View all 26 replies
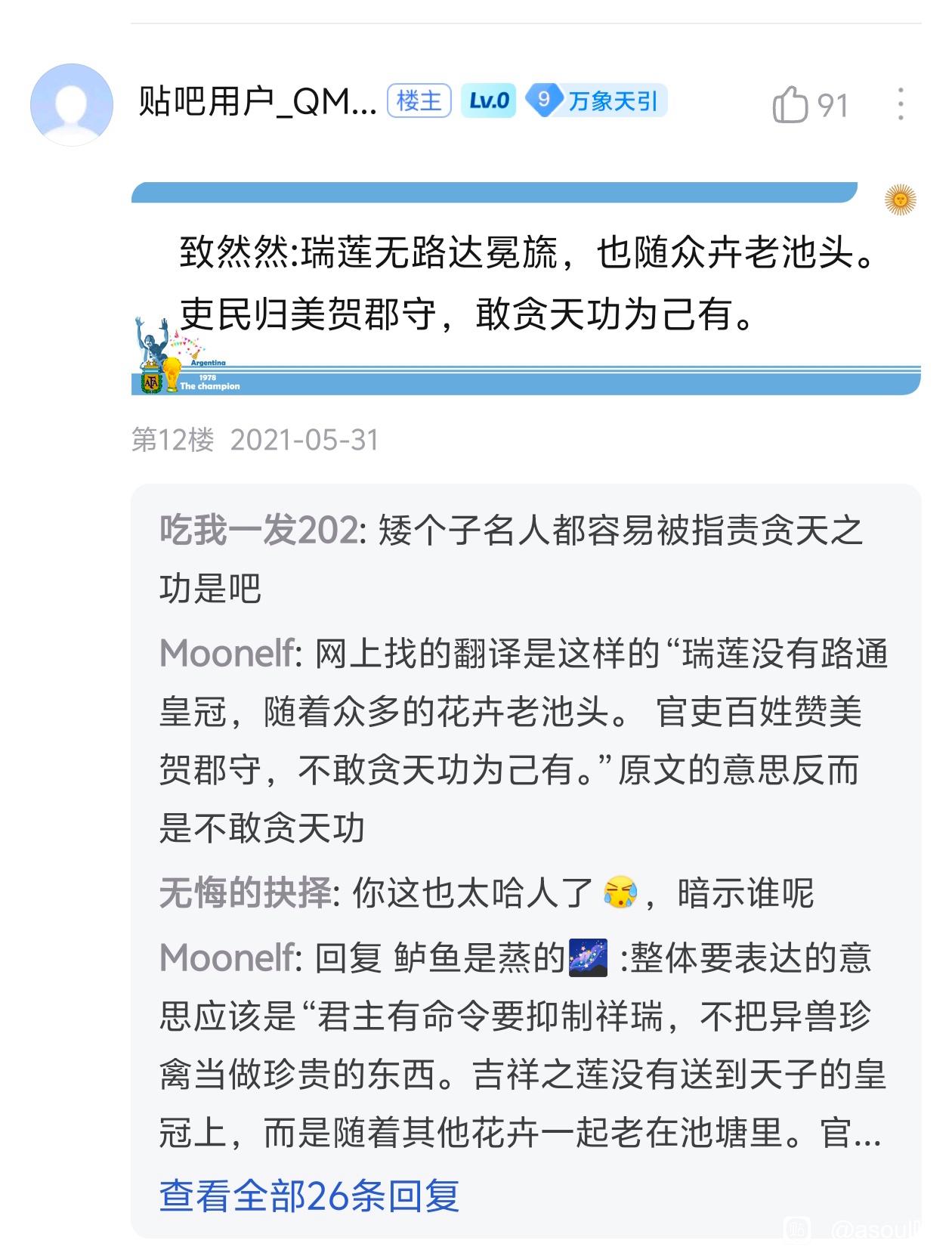The width and height of the screenshot is (952, 1256). coord(309,1195)
